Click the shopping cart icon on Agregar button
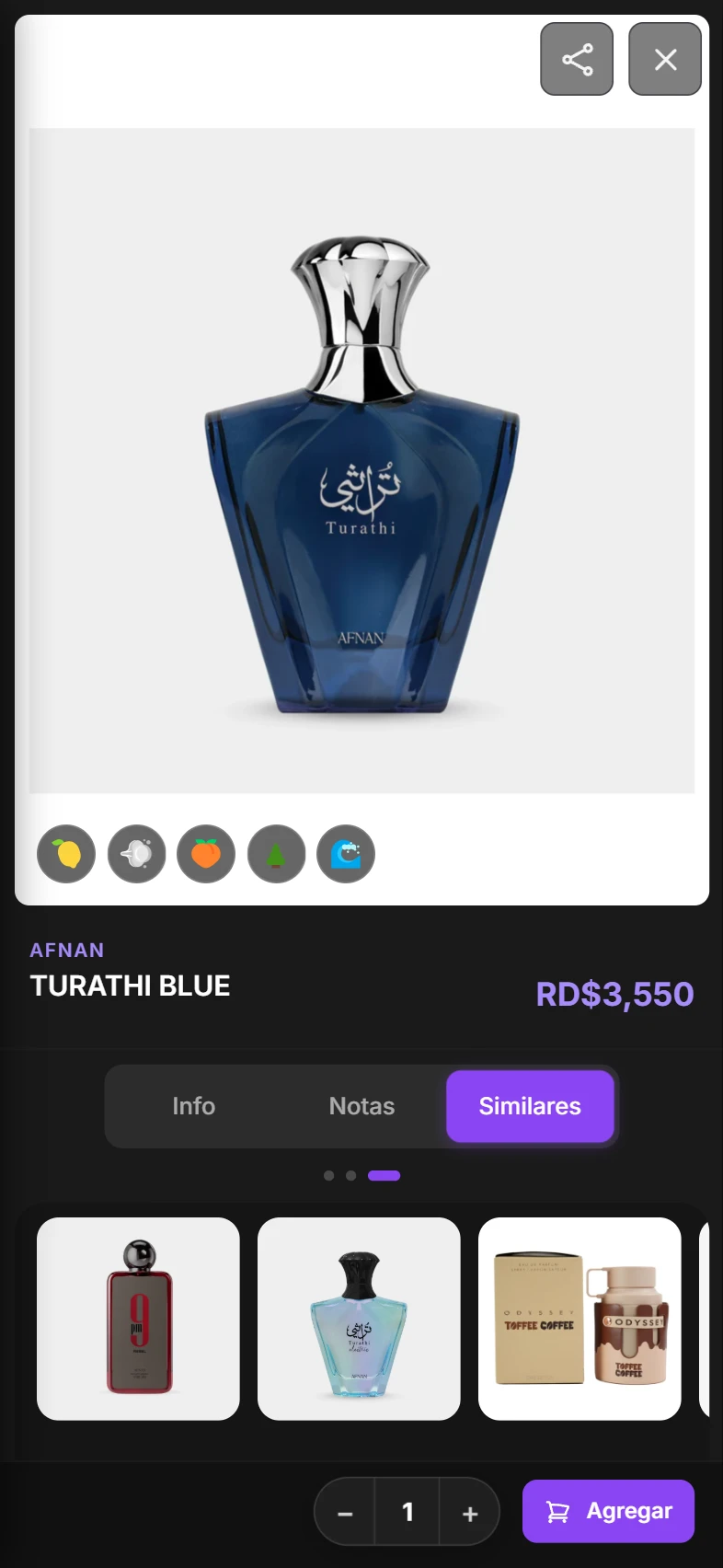 [557, 1512]
